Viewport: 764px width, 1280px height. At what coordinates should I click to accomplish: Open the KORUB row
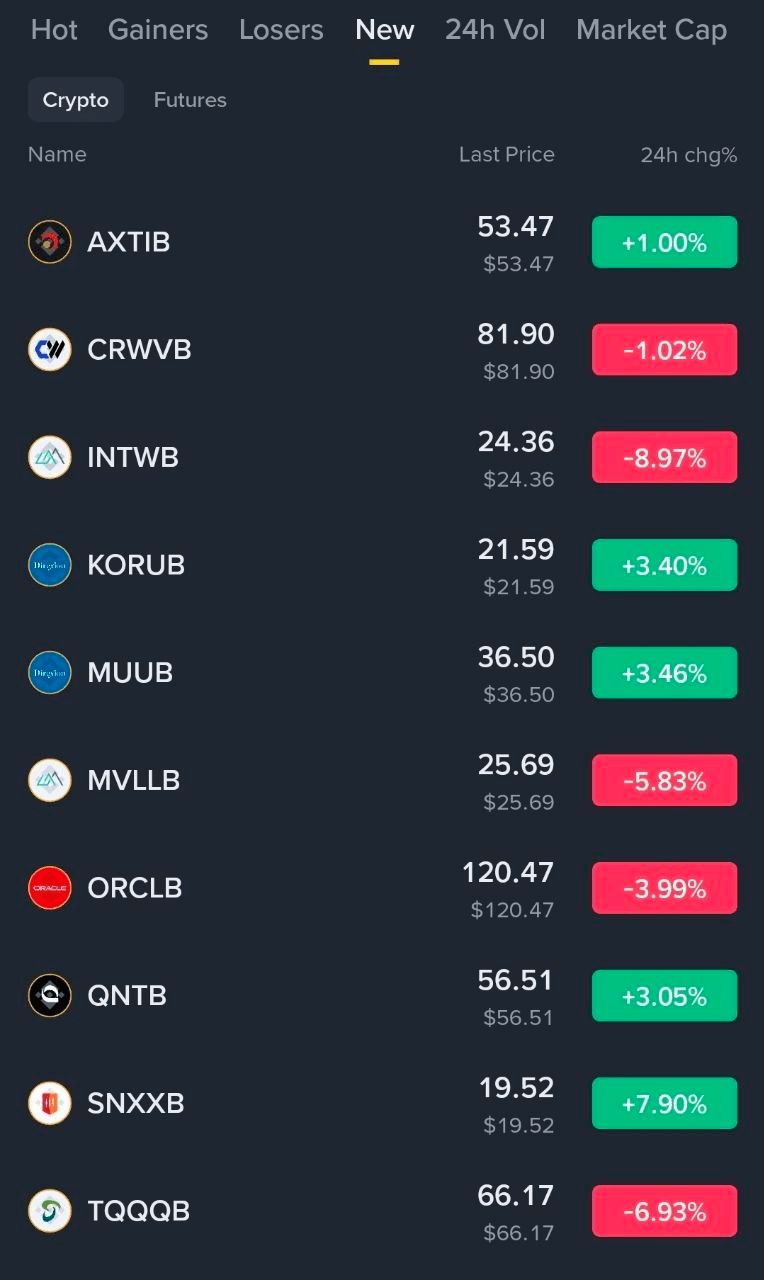pyautogui.click(x=382, y=565)
